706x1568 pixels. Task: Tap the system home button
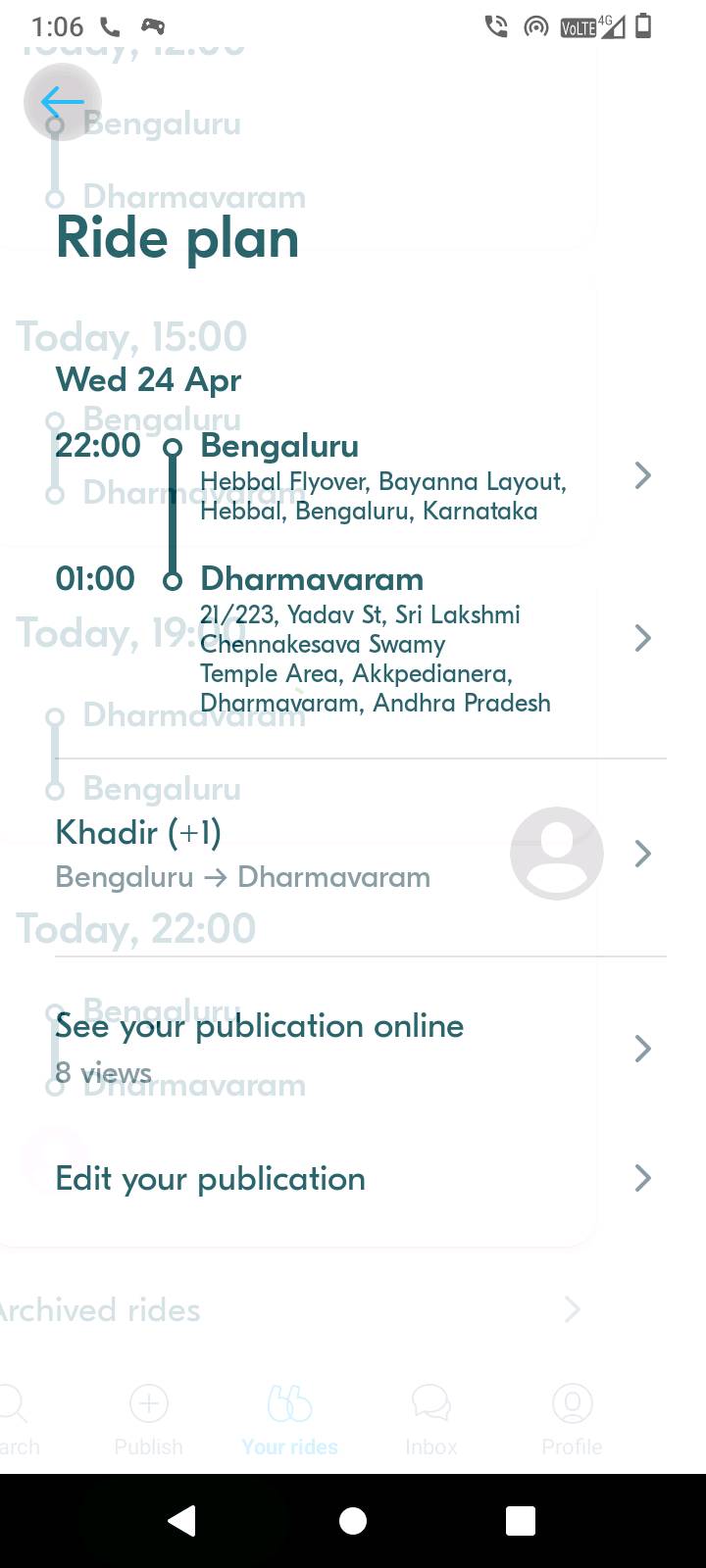coord(353,1521)
